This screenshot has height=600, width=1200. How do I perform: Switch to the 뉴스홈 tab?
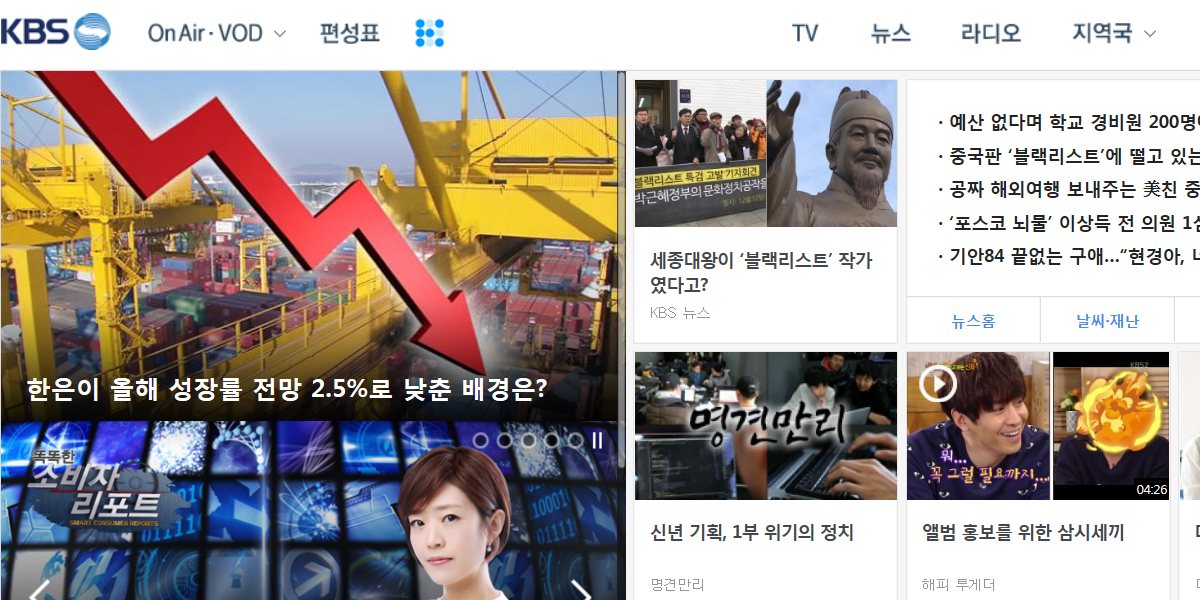(x=973, y=321)
